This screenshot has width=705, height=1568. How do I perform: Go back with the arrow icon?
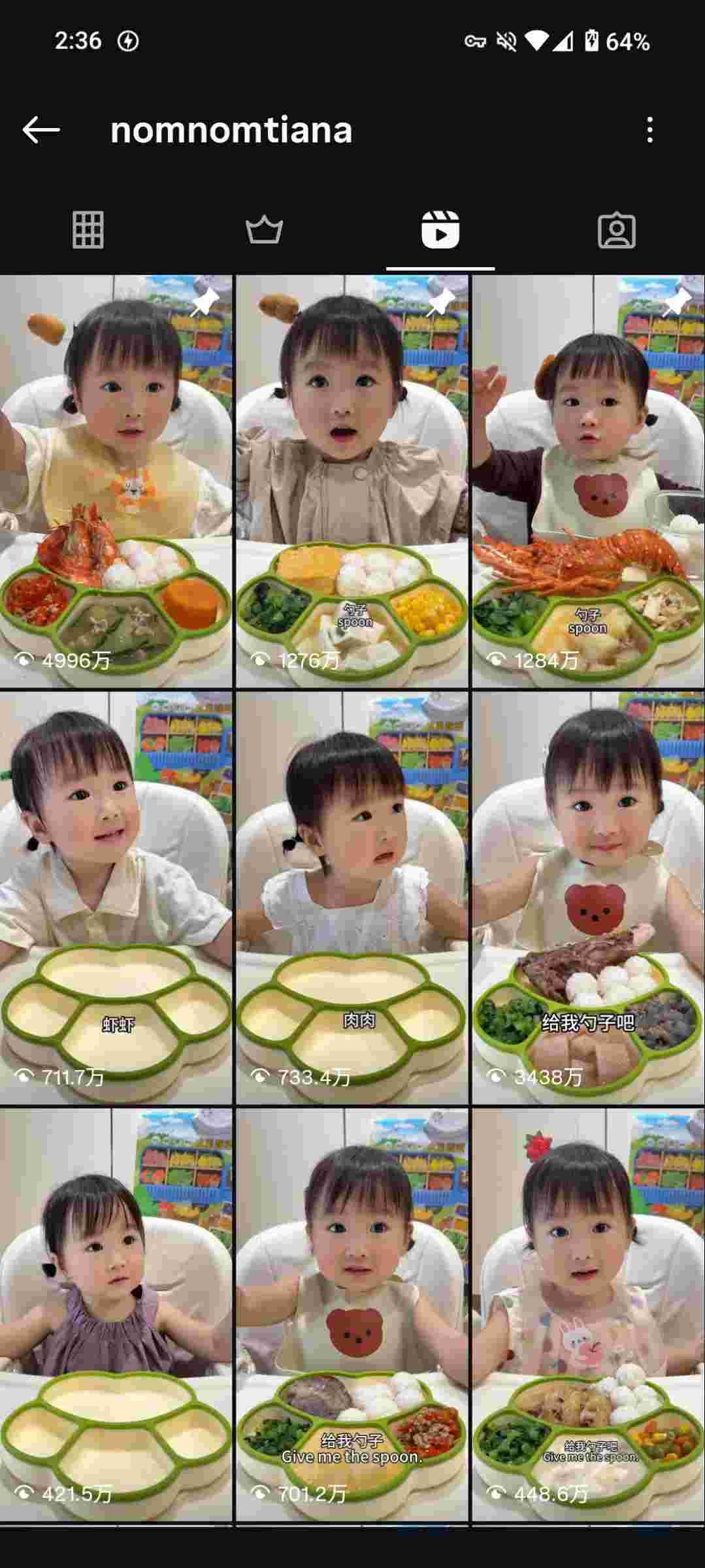tap(41, 130)
